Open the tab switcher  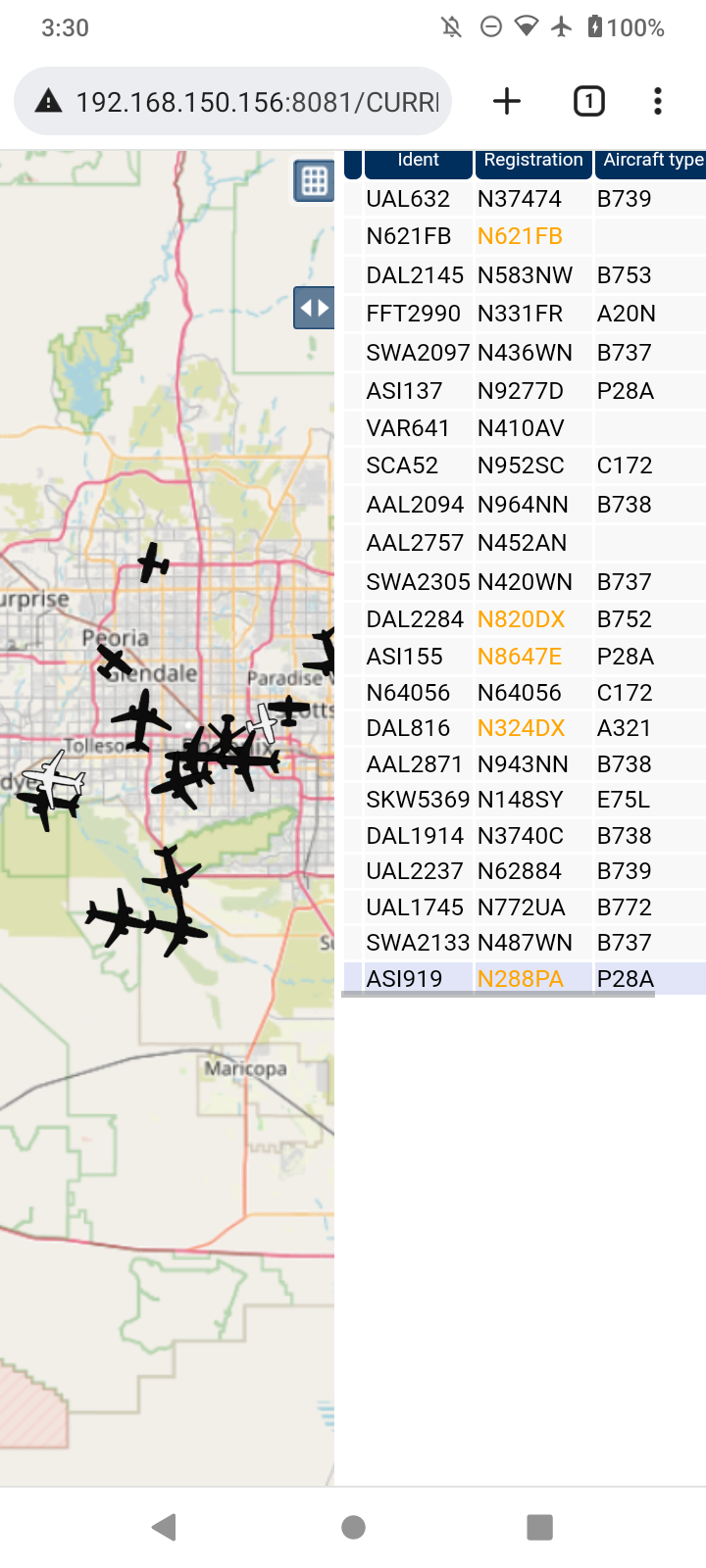pyautogui.click(x=588, y=101)
